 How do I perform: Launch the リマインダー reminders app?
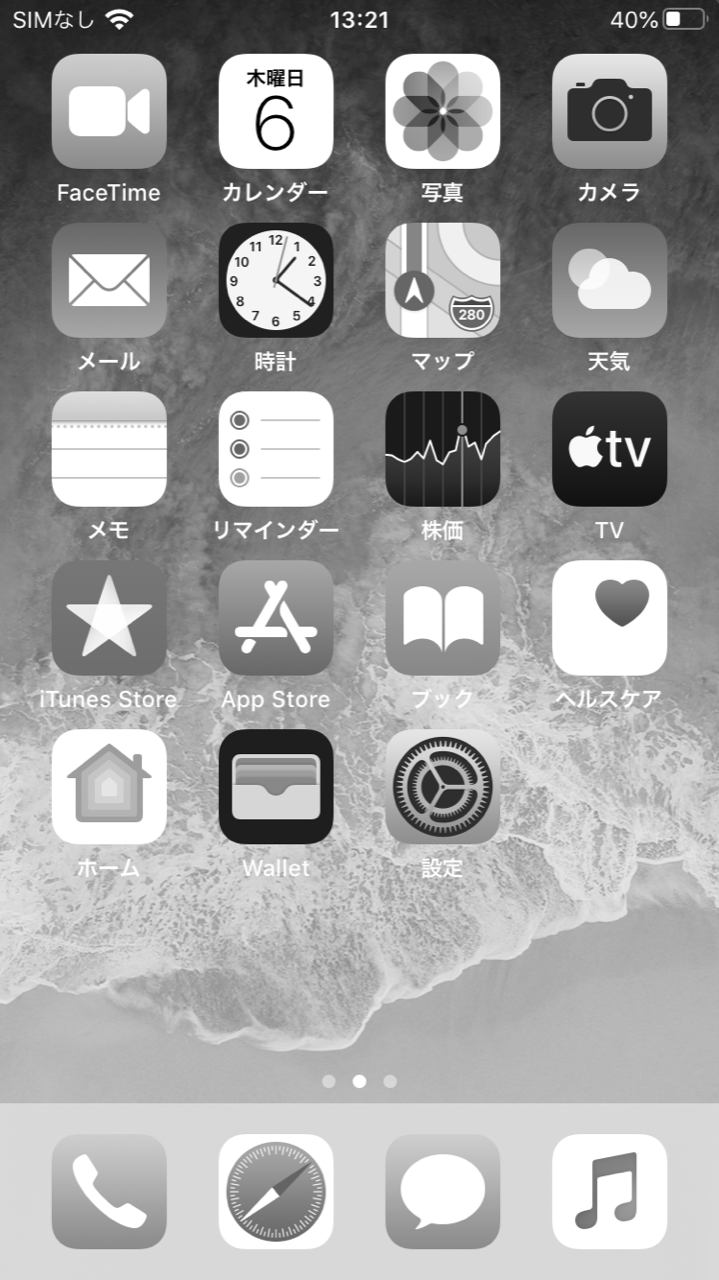click(276, 449)
